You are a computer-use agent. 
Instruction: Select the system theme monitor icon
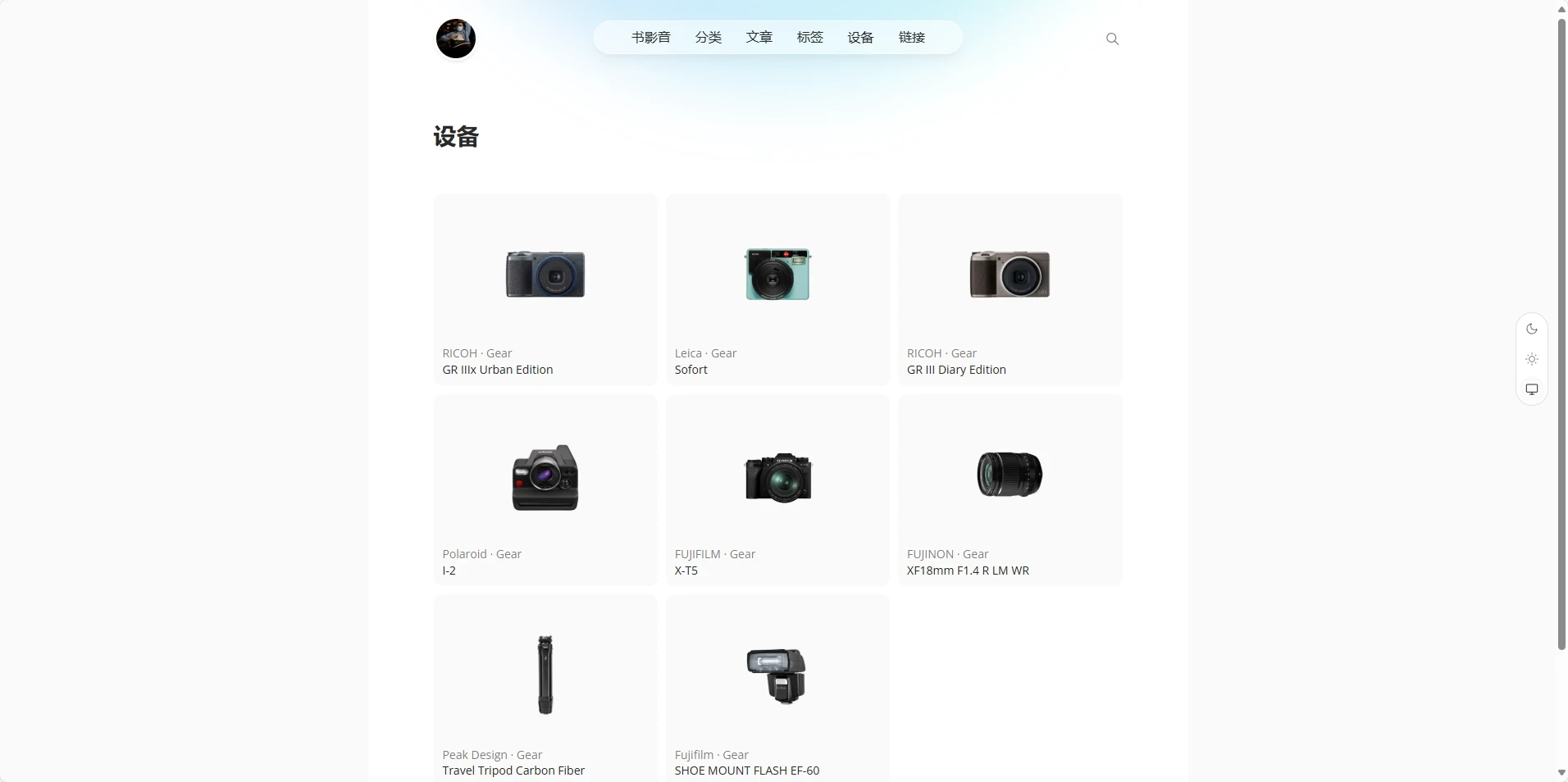tap(1531, 389)
